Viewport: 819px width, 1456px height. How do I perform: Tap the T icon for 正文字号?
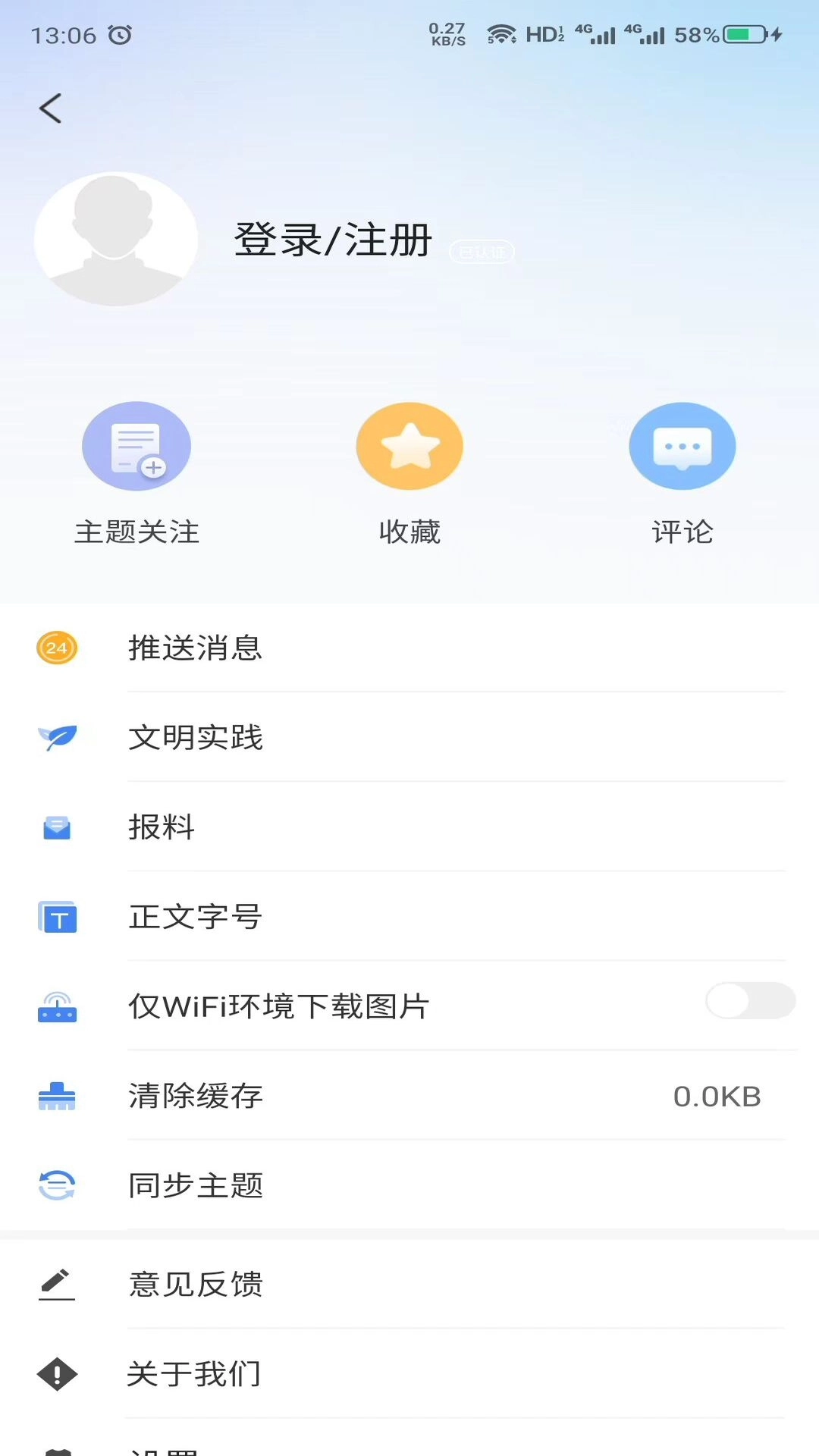(56, 917)
